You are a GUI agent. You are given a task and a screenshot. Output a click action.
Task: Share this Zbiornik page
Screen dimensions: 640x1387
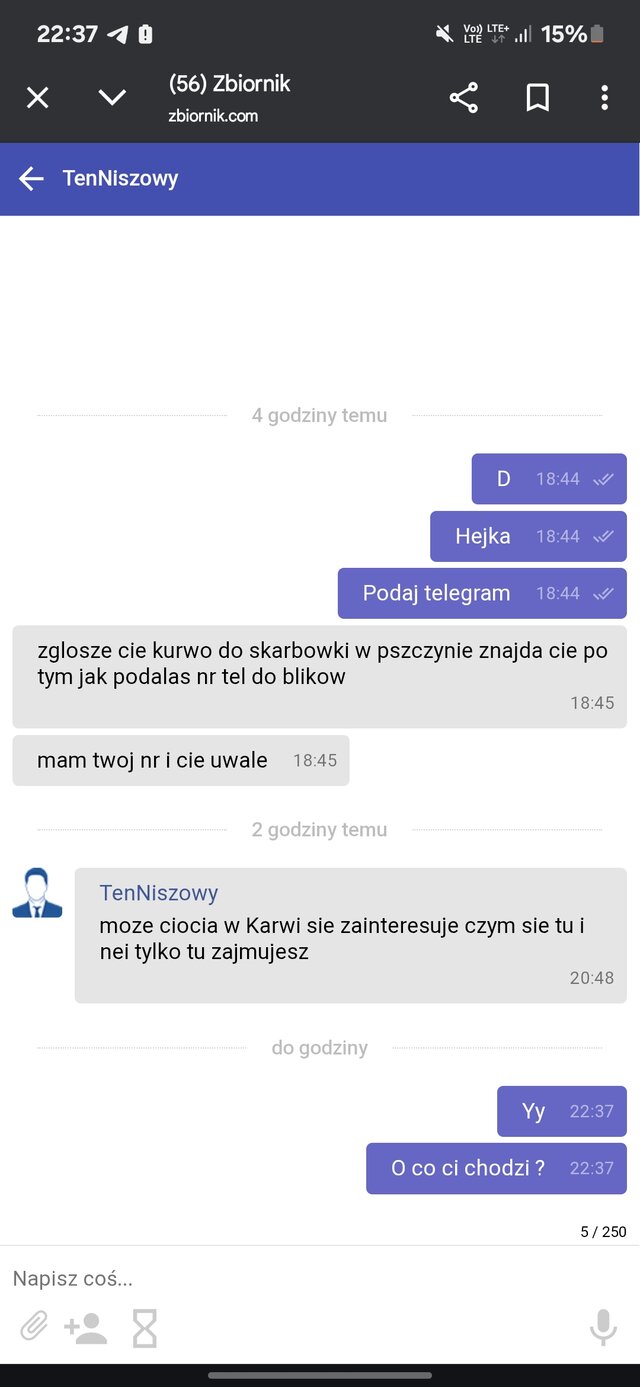pos(463,98)
